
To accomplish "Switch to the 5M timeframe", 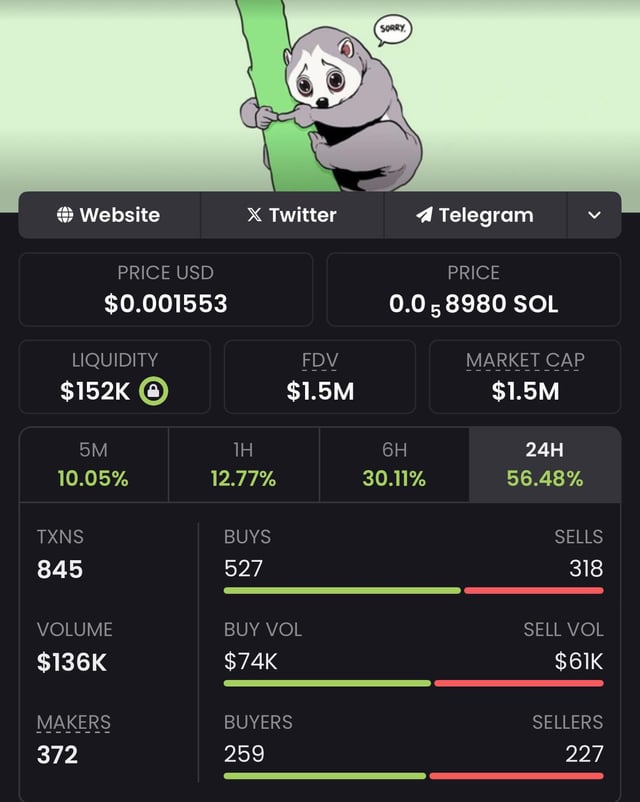I will click(93, 465).
